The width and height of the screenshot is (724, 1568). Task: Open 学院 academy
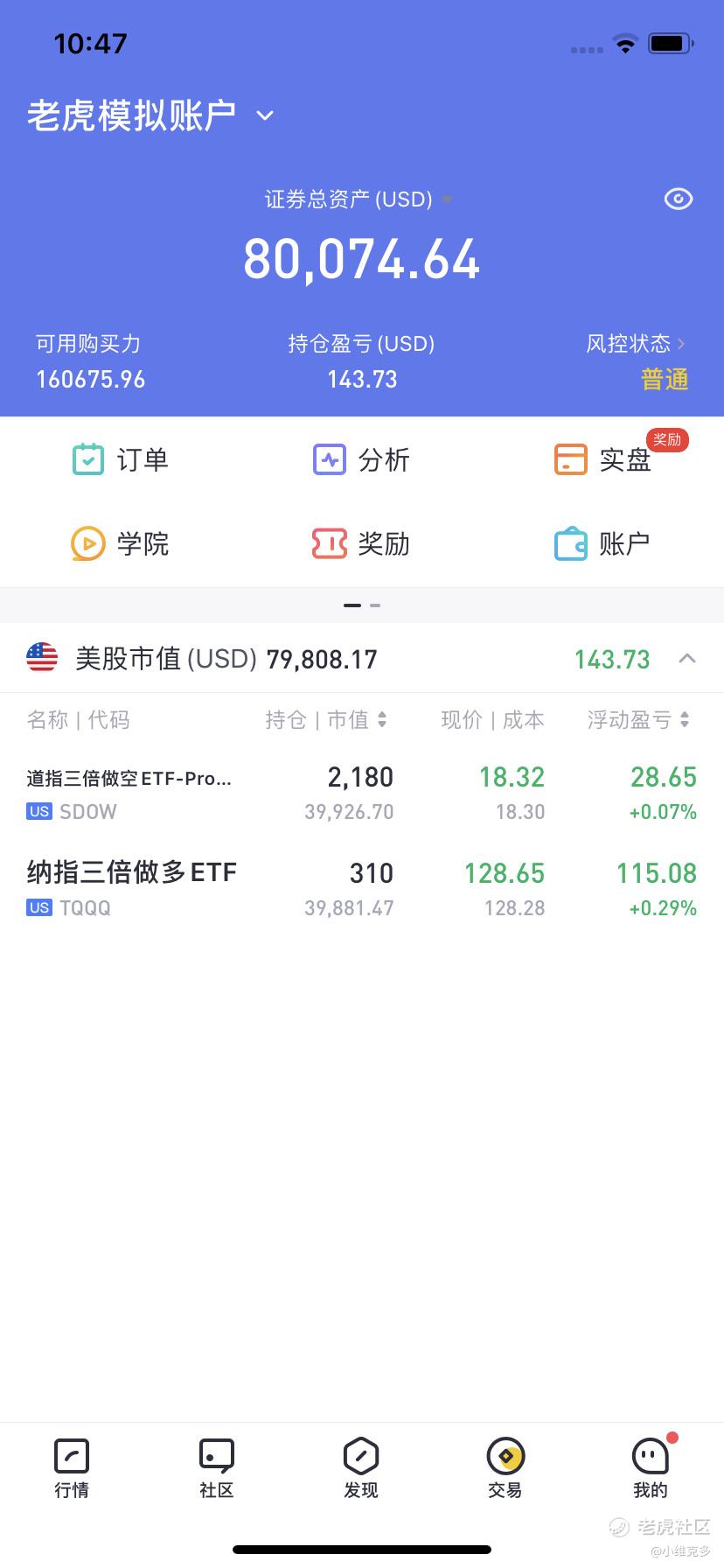120,543
